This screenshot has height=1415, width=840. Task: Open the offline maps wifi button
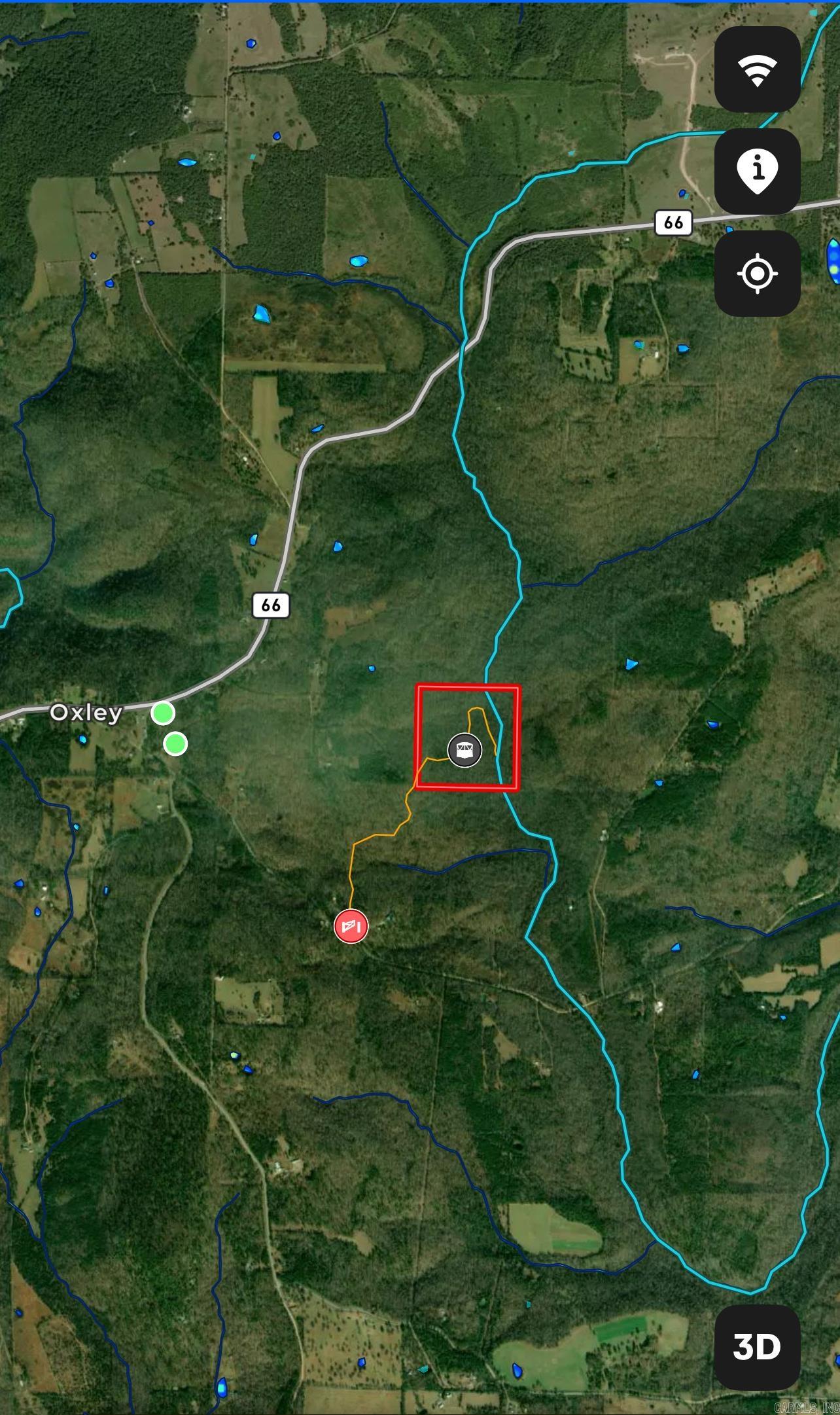pos(757,69)
